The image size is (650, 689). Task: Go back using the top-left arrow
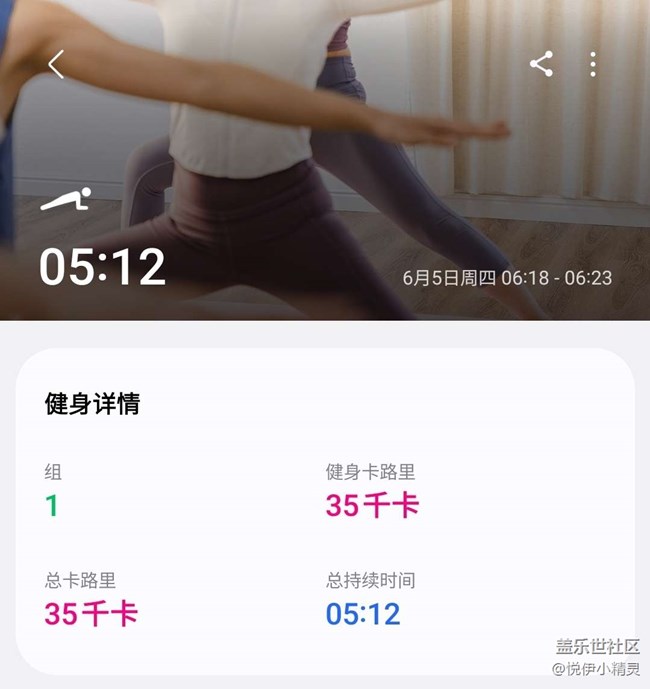(56, 65)
